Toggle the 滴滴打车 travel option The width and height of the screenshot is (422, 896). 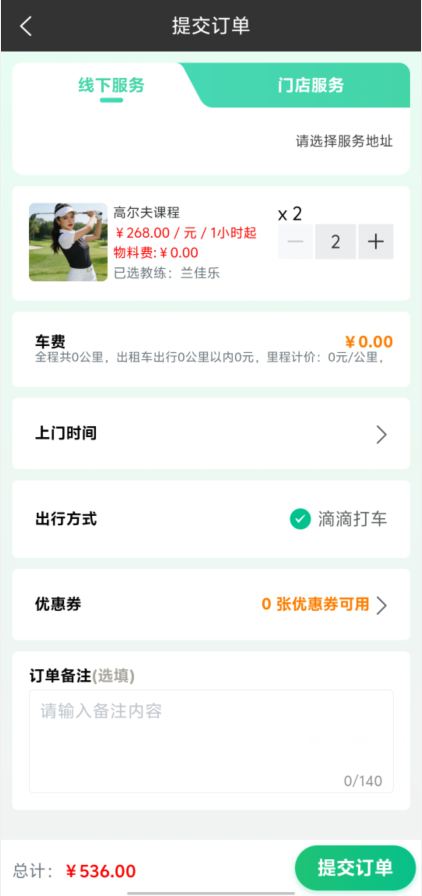[x=339, y=519]
